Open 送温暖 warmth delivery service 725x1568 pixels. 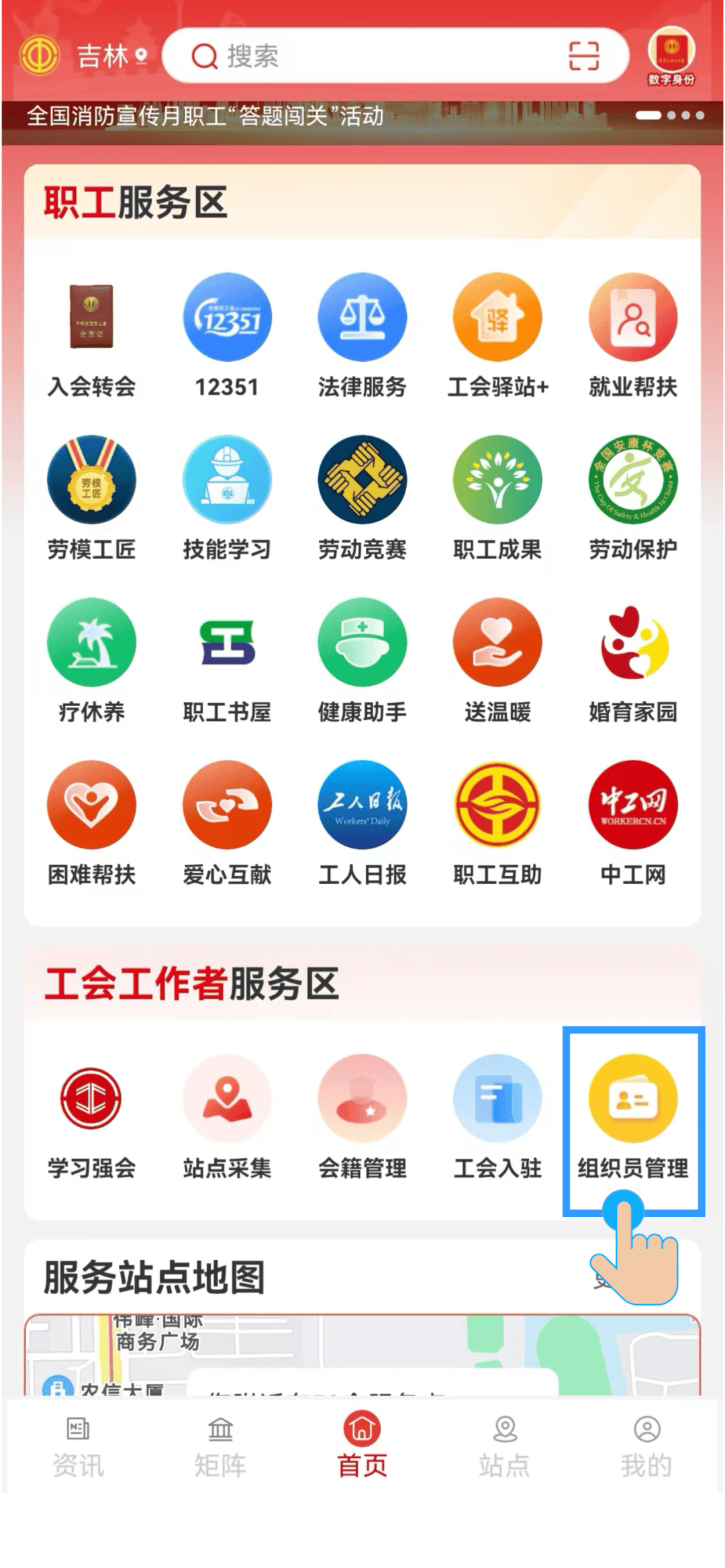497,661
